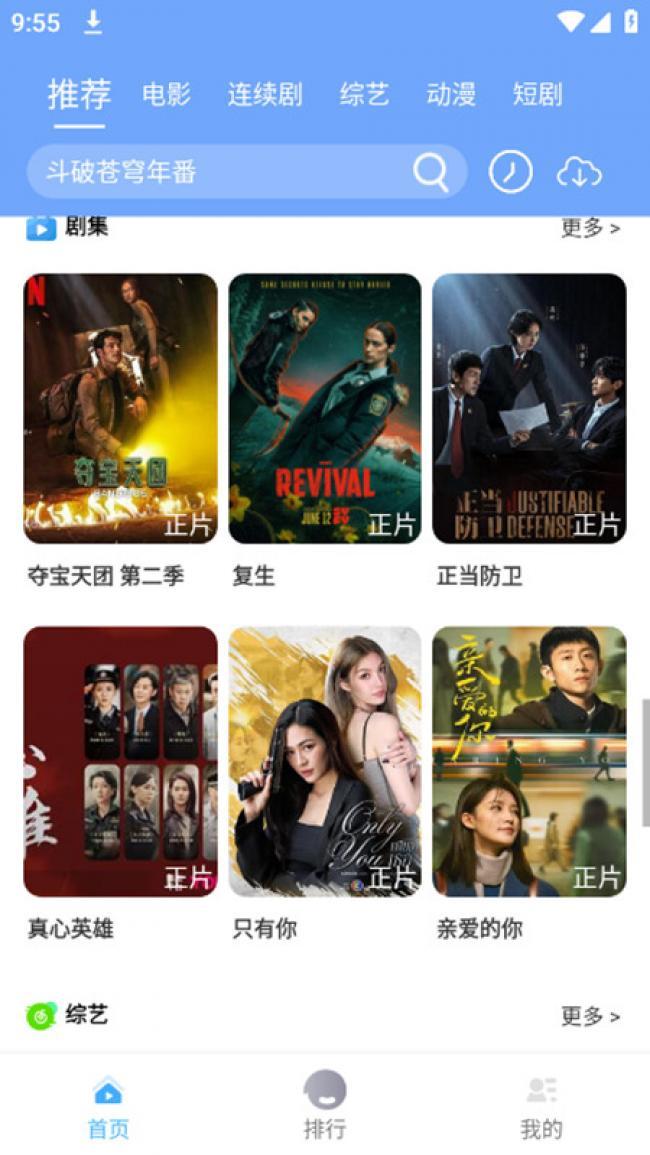See 更多 in the 综艺 section
The width and height of the screenshot is (650, 1155).
pyautogui.click(x=590, y=1017)
